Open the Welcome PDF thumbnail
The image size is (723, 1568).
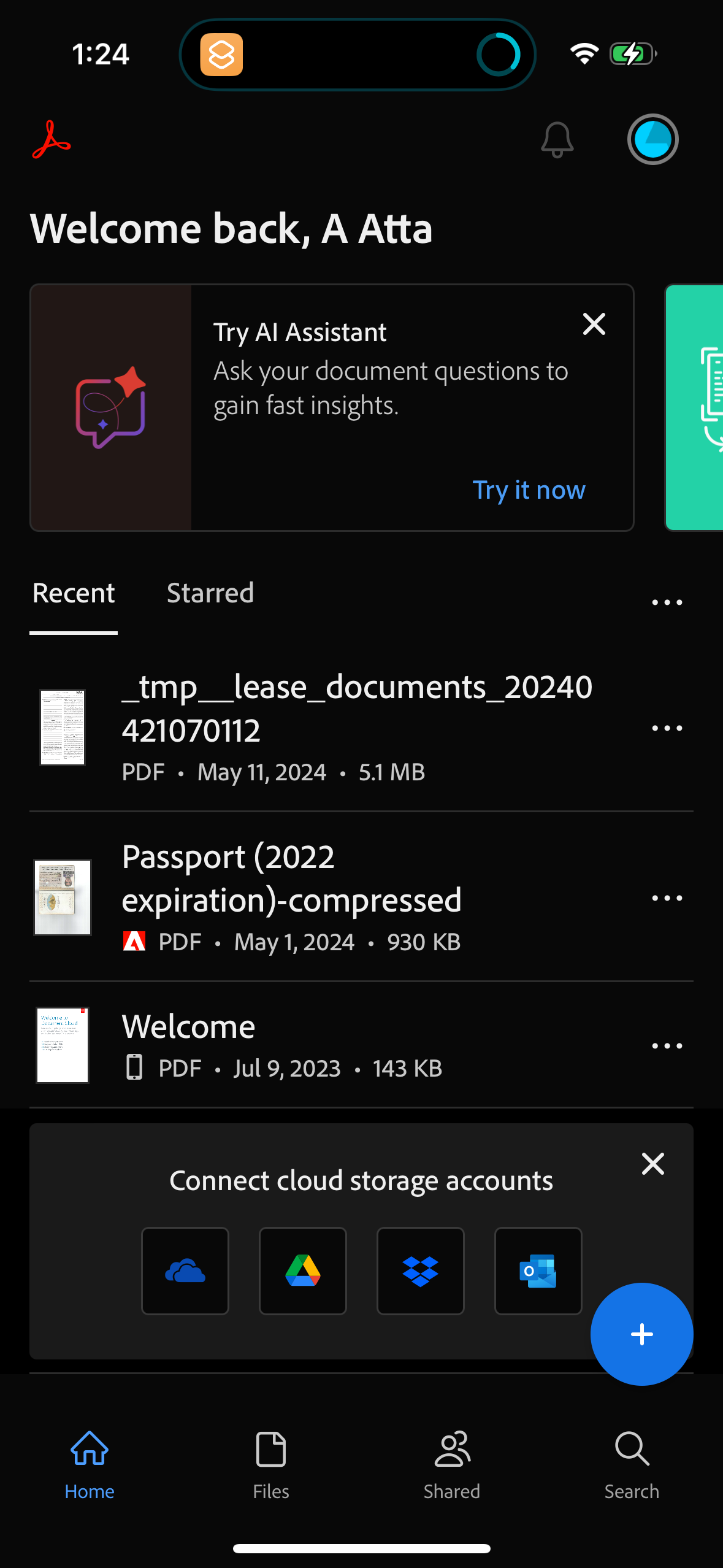tap(63, 1045)
